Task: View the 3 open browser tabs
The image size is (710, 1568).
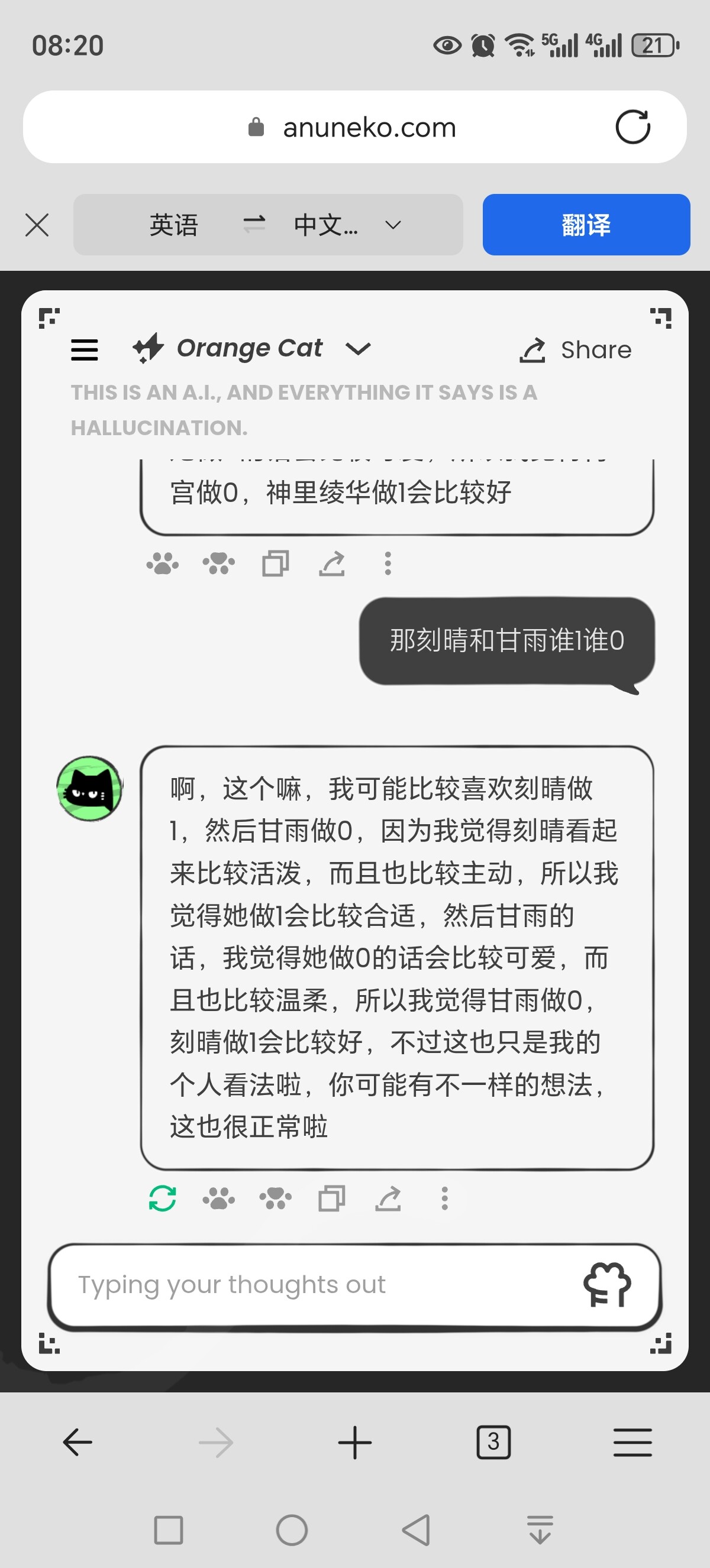Action: (x=493, y=1443)
